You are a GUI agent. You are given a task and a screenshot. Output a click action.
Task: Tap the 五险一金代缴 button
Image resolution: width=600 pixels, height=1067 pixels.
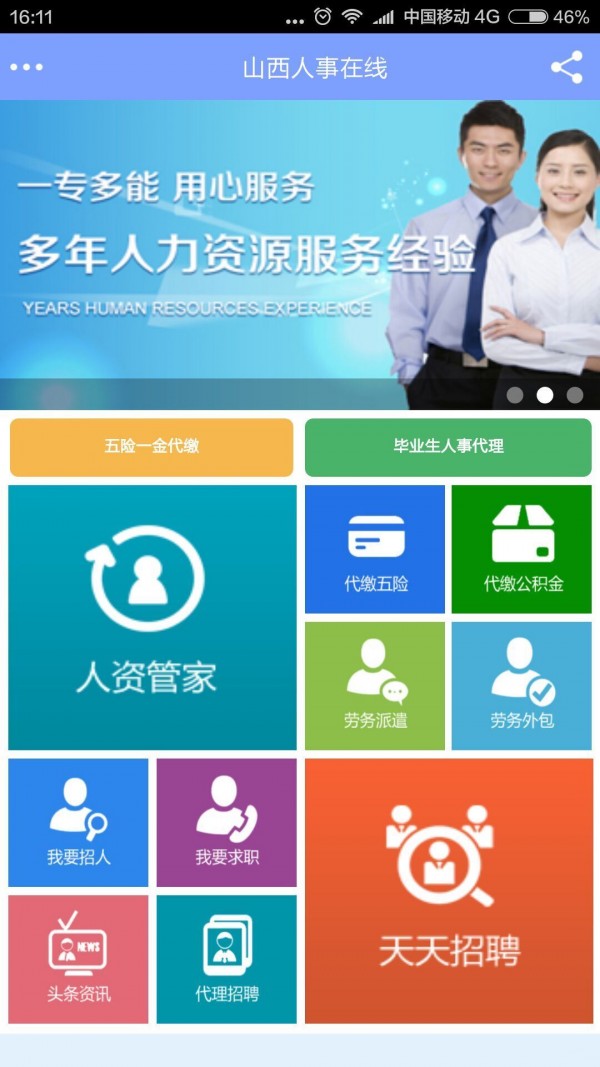pyautogui.click(x=151, y=447)
